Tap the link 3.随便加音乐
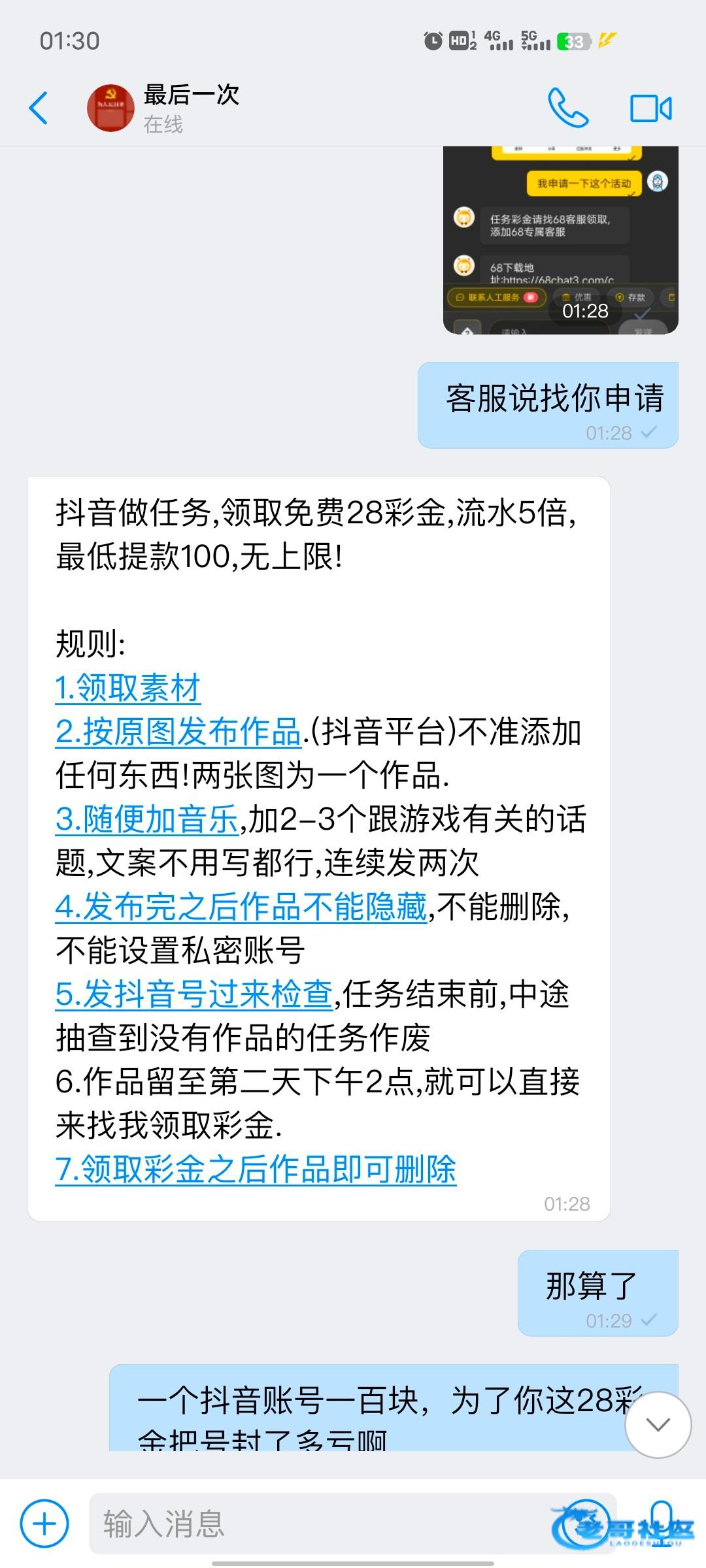The height and width of the screenshot is (1568, 706). point(147,819)
